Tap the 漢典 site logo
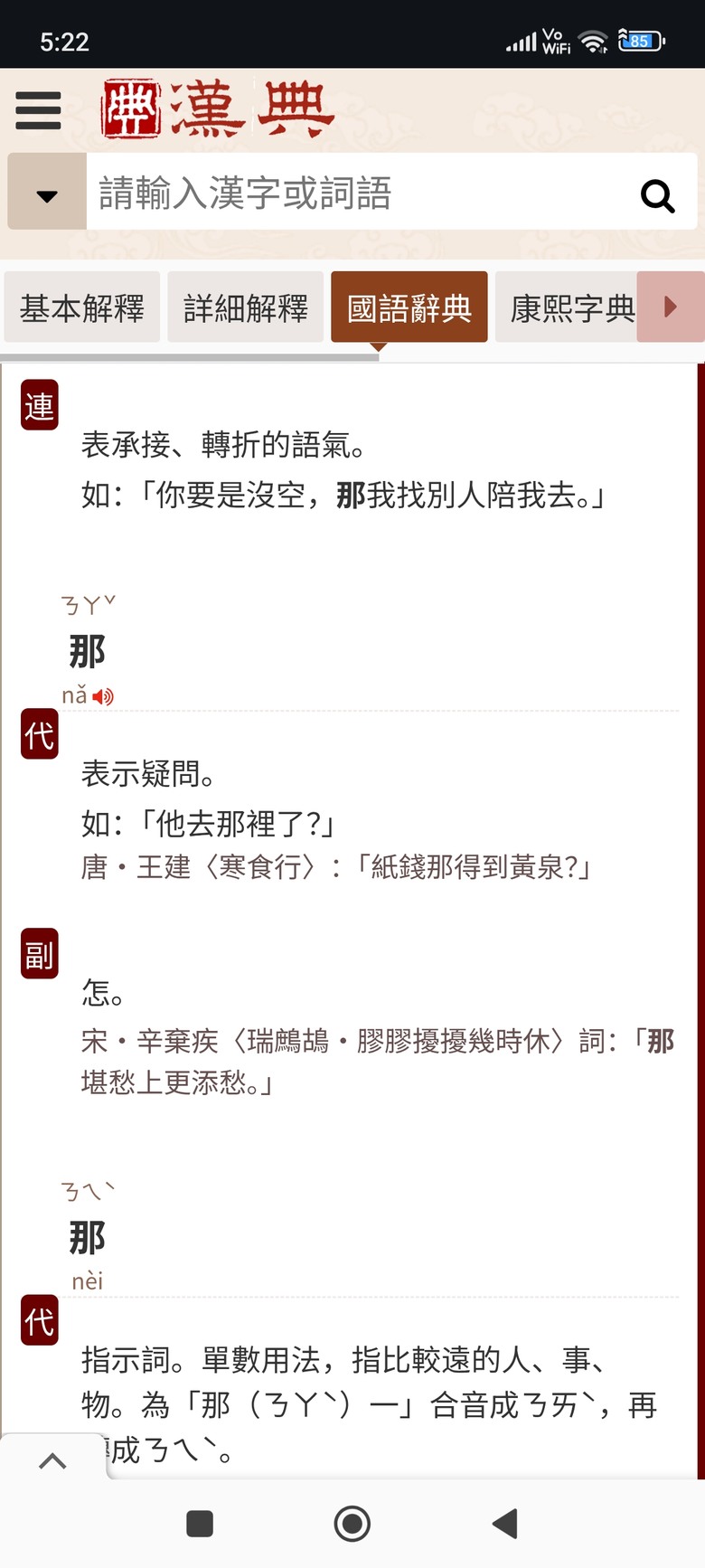 click(x=218, y=109)
